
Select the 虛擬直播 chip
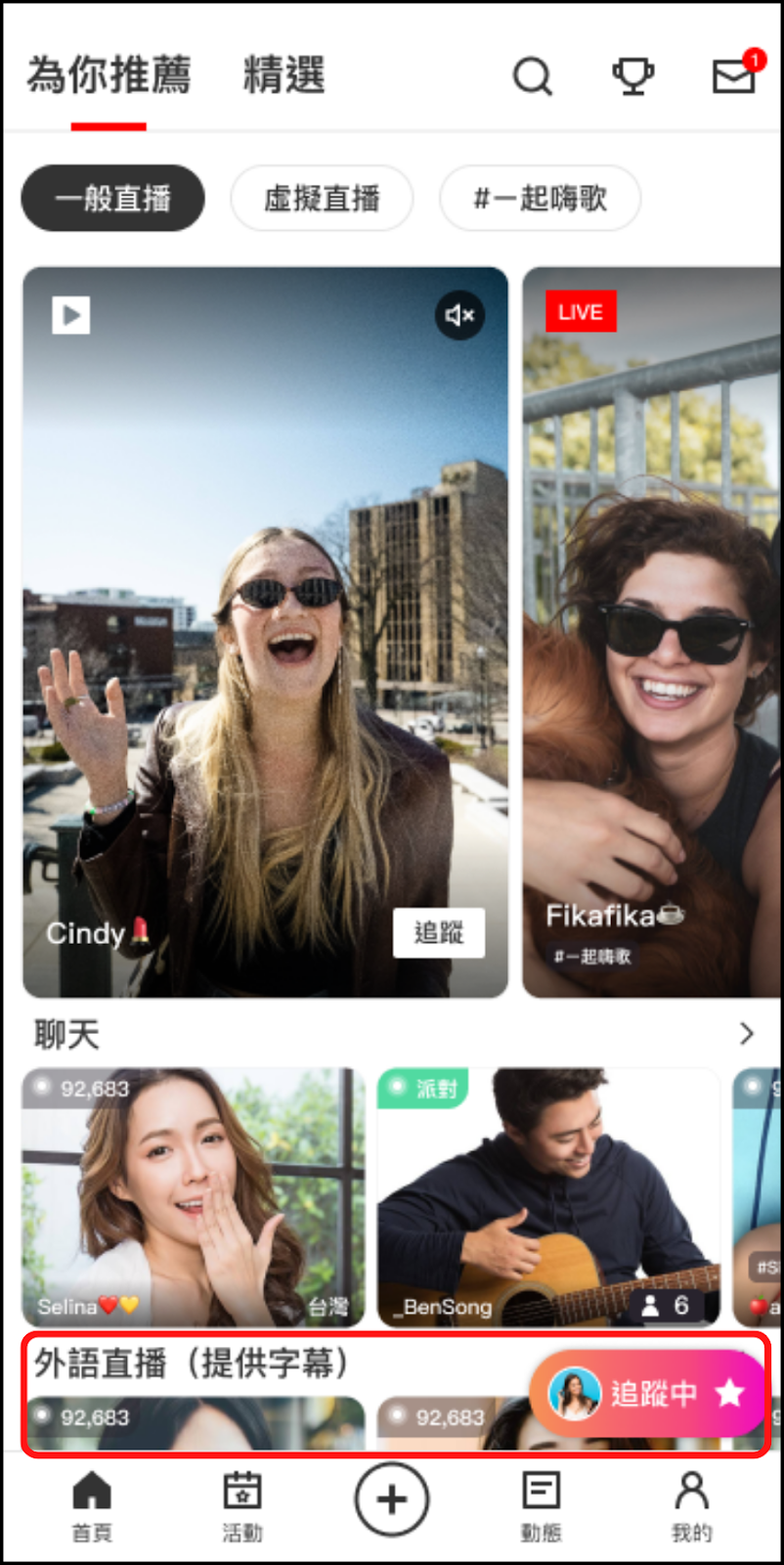322,199
